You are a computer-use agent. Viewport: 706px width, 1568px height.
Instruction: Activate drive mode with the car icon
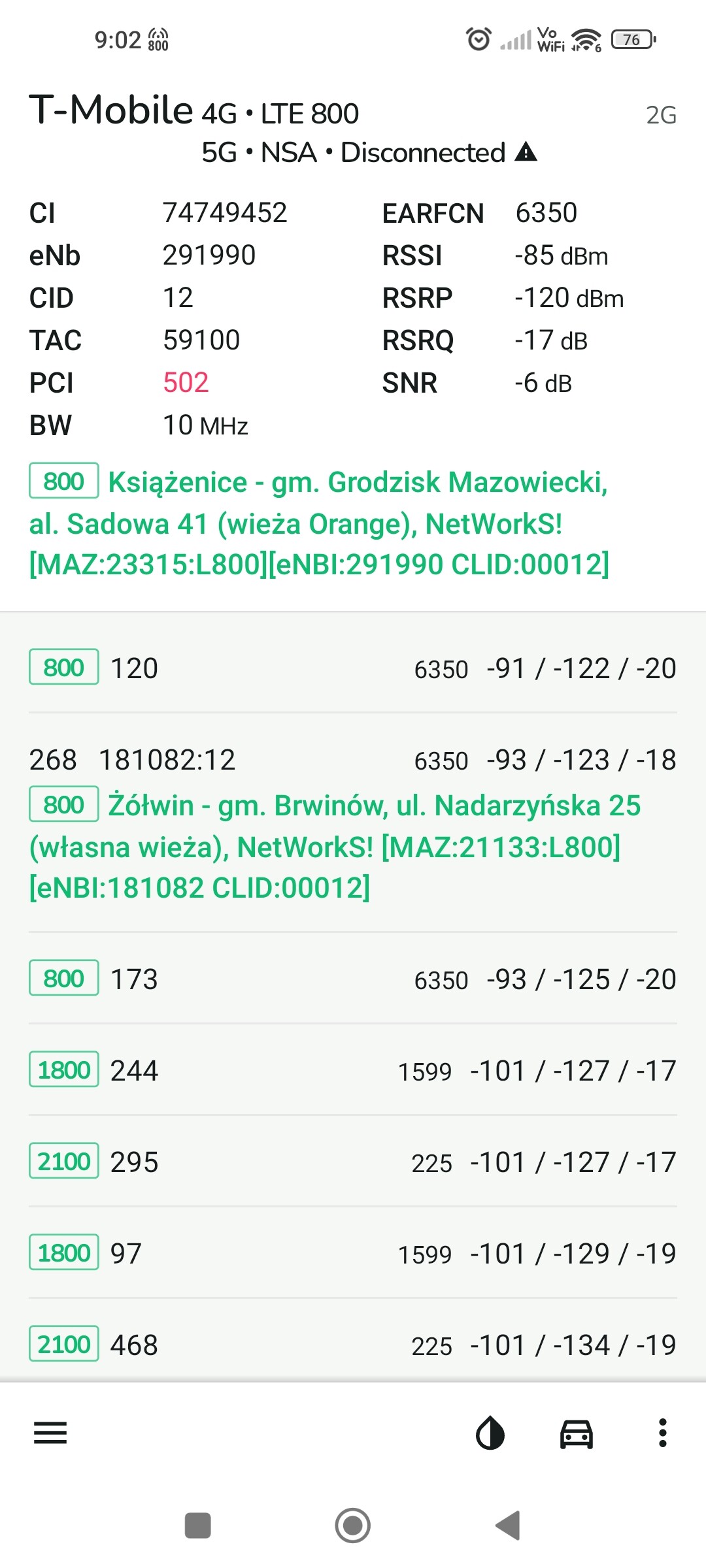[576, 1433]
